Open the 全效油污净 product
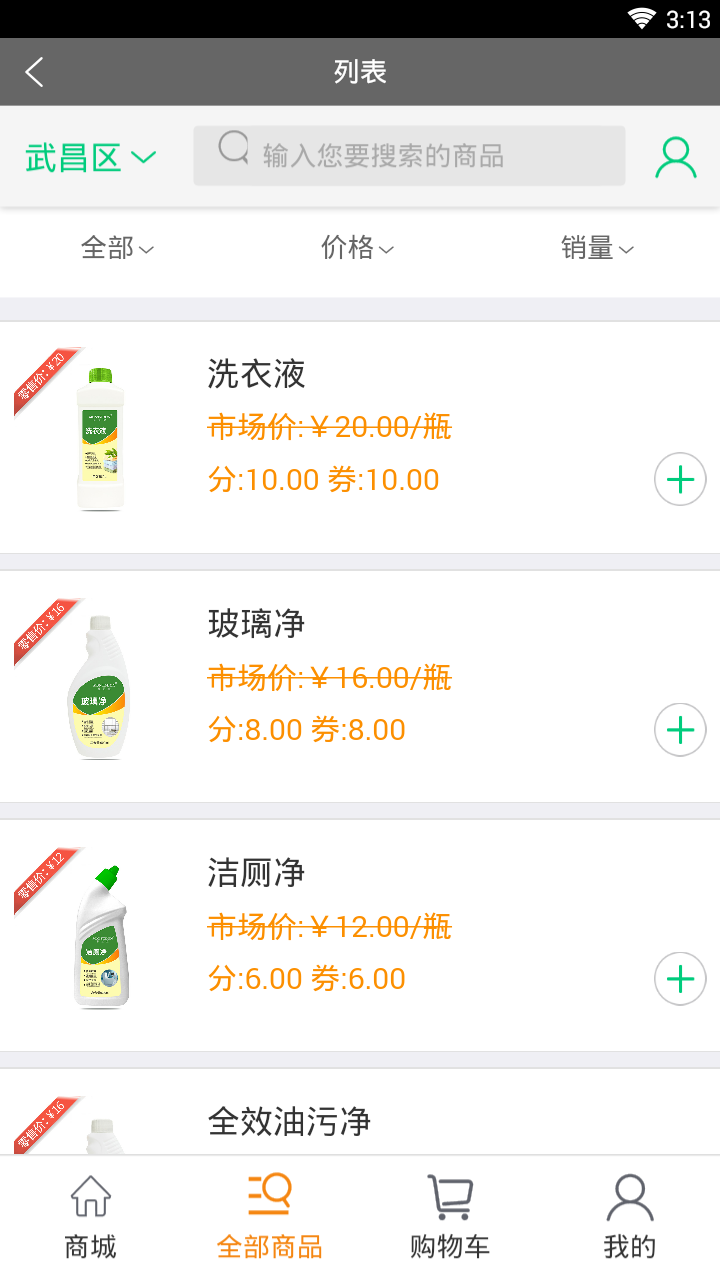 pyautogui.click(x=290, y=1121)
